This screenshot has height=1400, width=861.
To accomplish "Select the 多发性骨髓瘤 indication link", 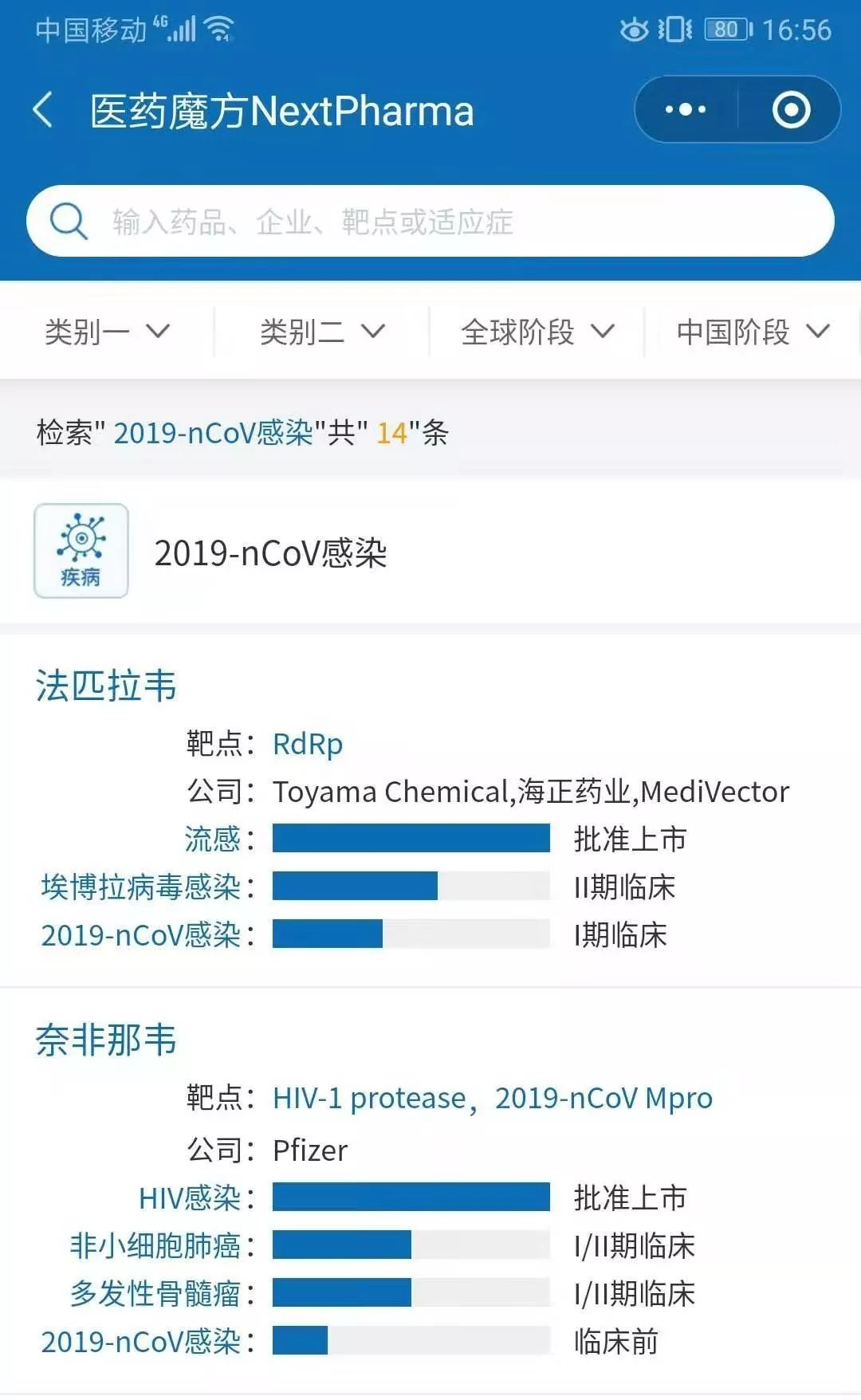I will (155, 1293).
